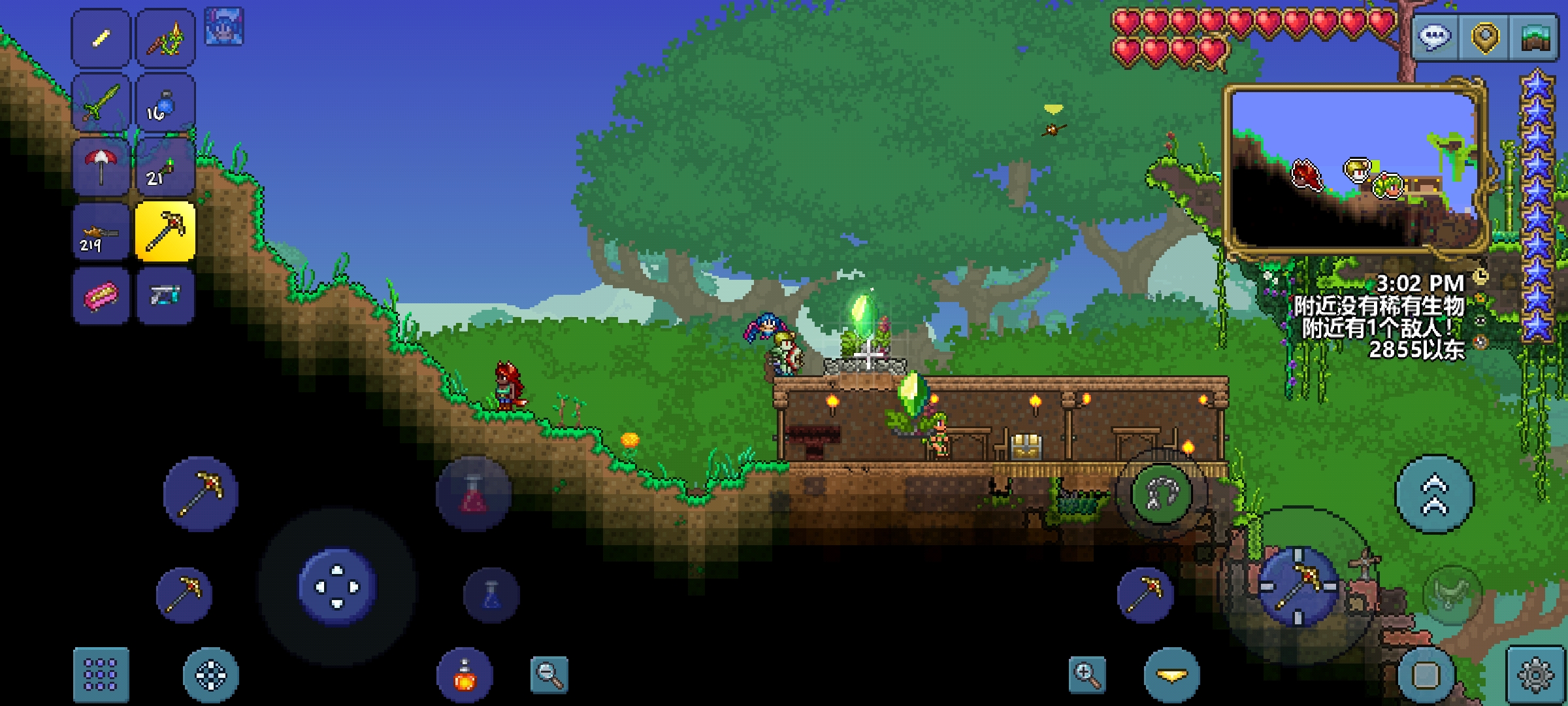Tap the smart cursor crosshair button

tap(210, 675)
